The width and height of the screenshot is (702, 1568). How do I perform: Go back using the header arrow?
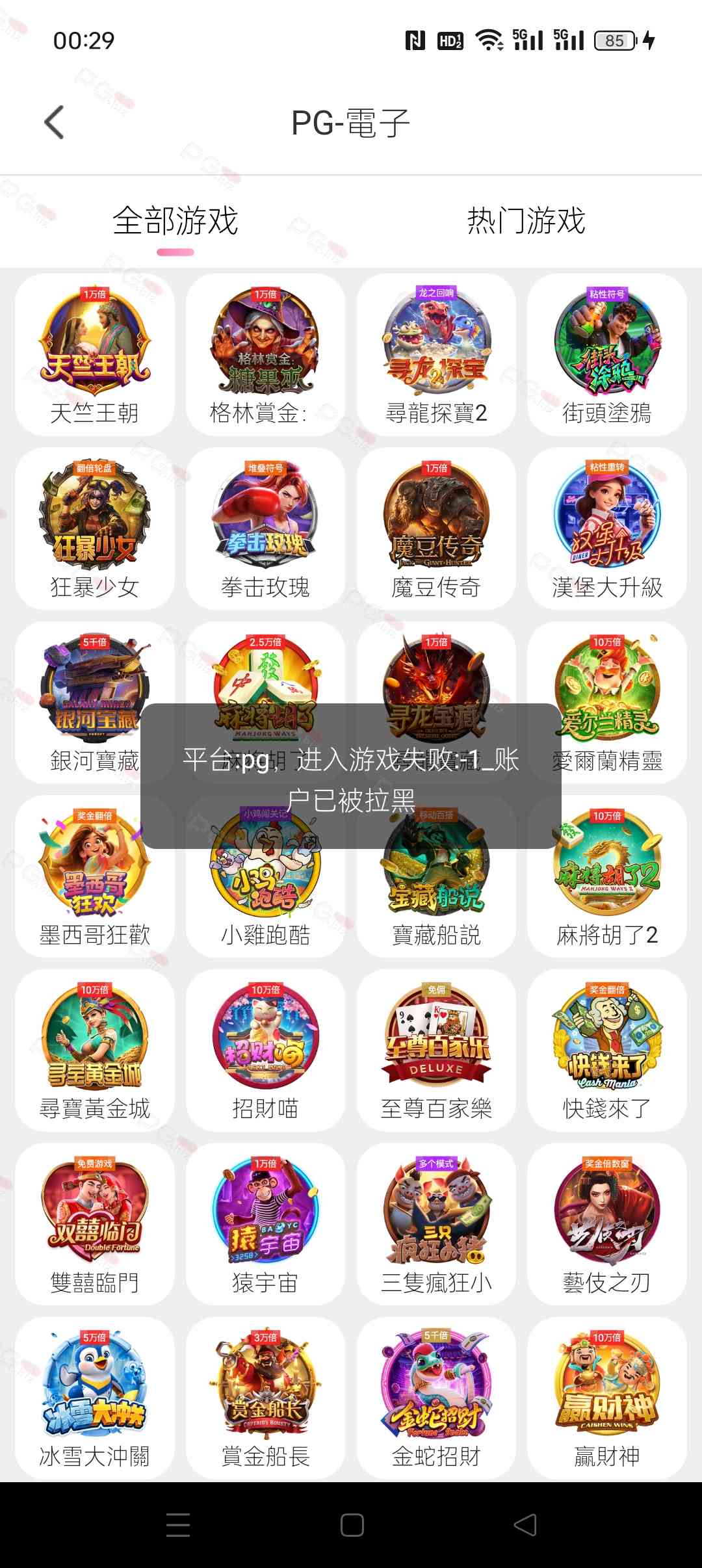55,122
